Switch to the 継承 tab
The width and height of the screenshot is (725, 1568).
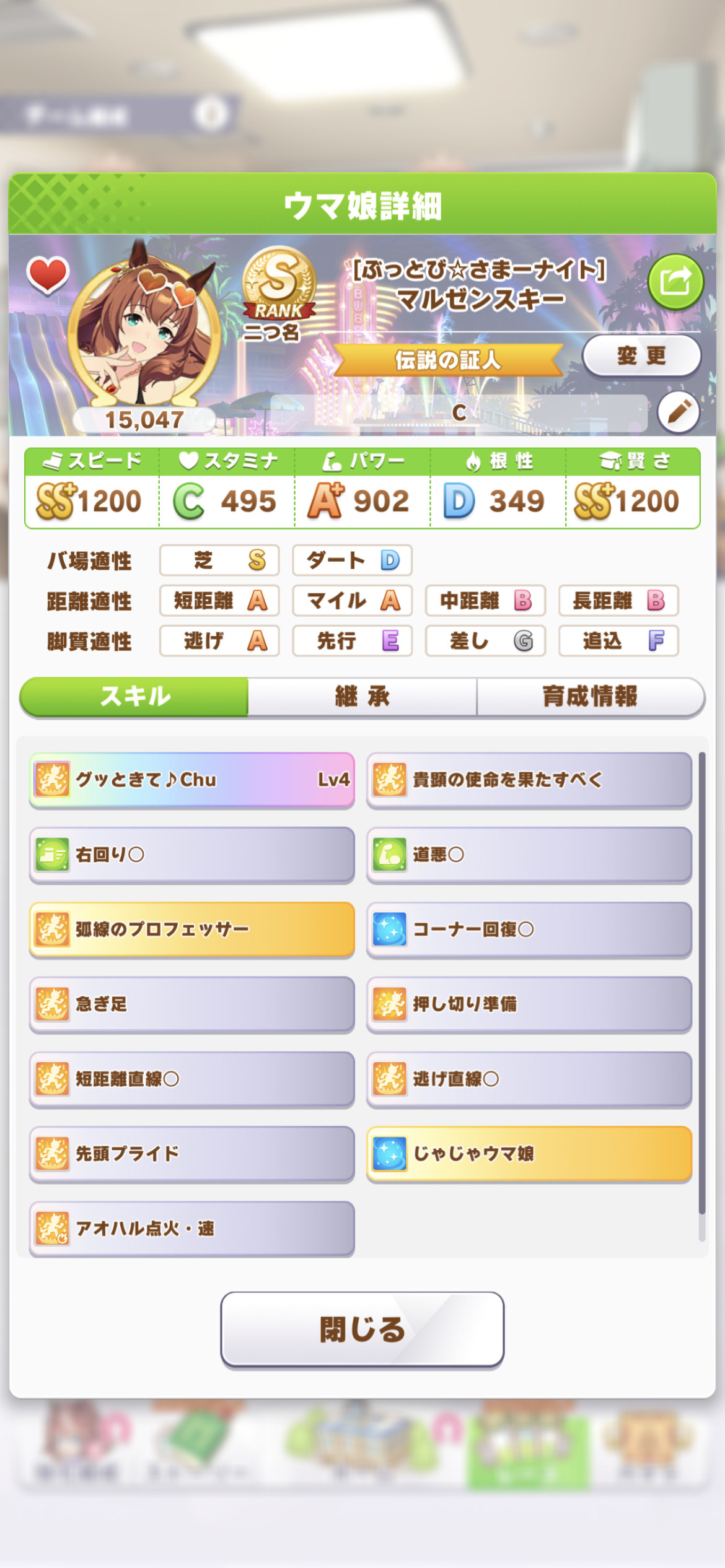tap(362, 697)
